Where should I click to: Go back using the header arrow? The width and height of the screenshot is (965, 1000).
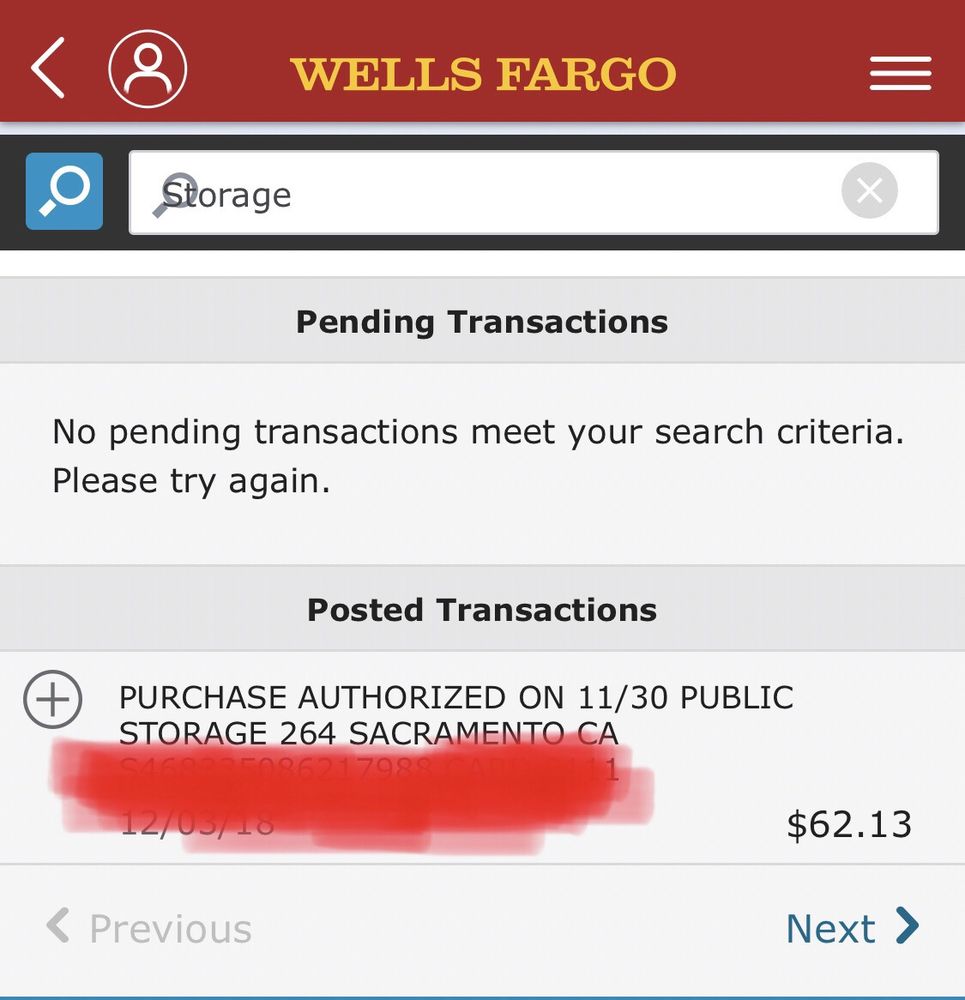[48, 69]
